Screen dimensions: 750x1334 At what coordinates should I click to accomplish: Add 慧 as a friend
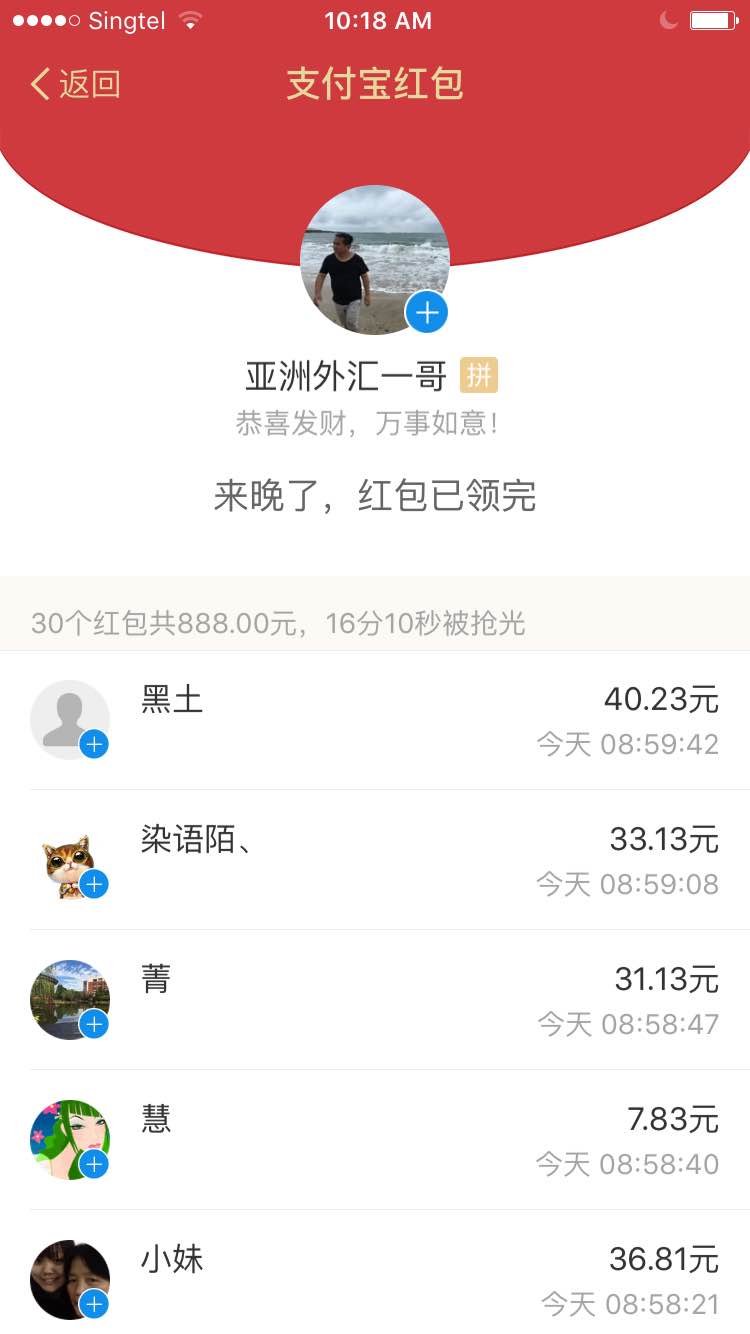pyautogui.click(x=94, y=1164)
